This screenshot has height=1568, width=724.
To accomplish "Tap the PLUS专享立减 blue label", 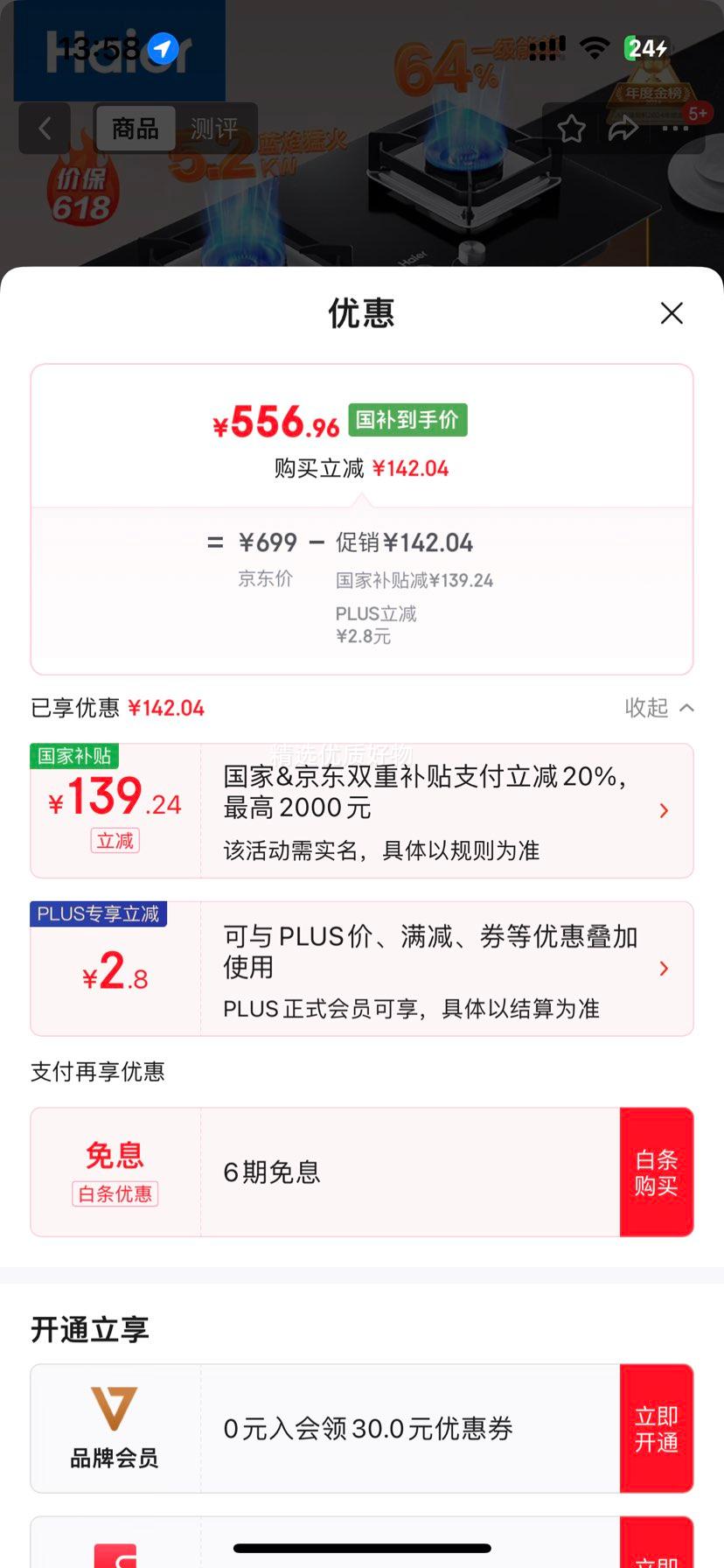I will (99, 914).
